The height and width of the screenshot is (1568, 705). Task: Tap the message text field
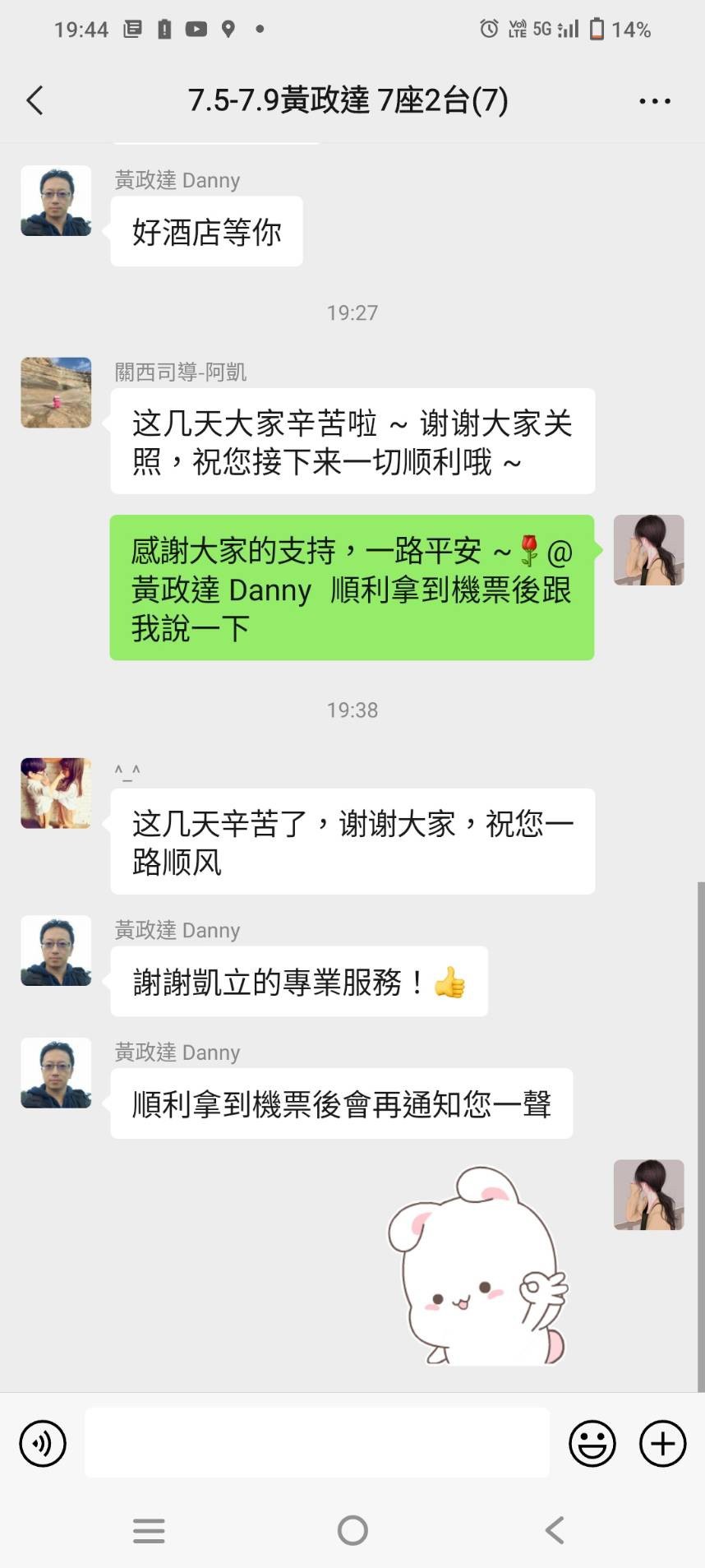point(317,1442)
